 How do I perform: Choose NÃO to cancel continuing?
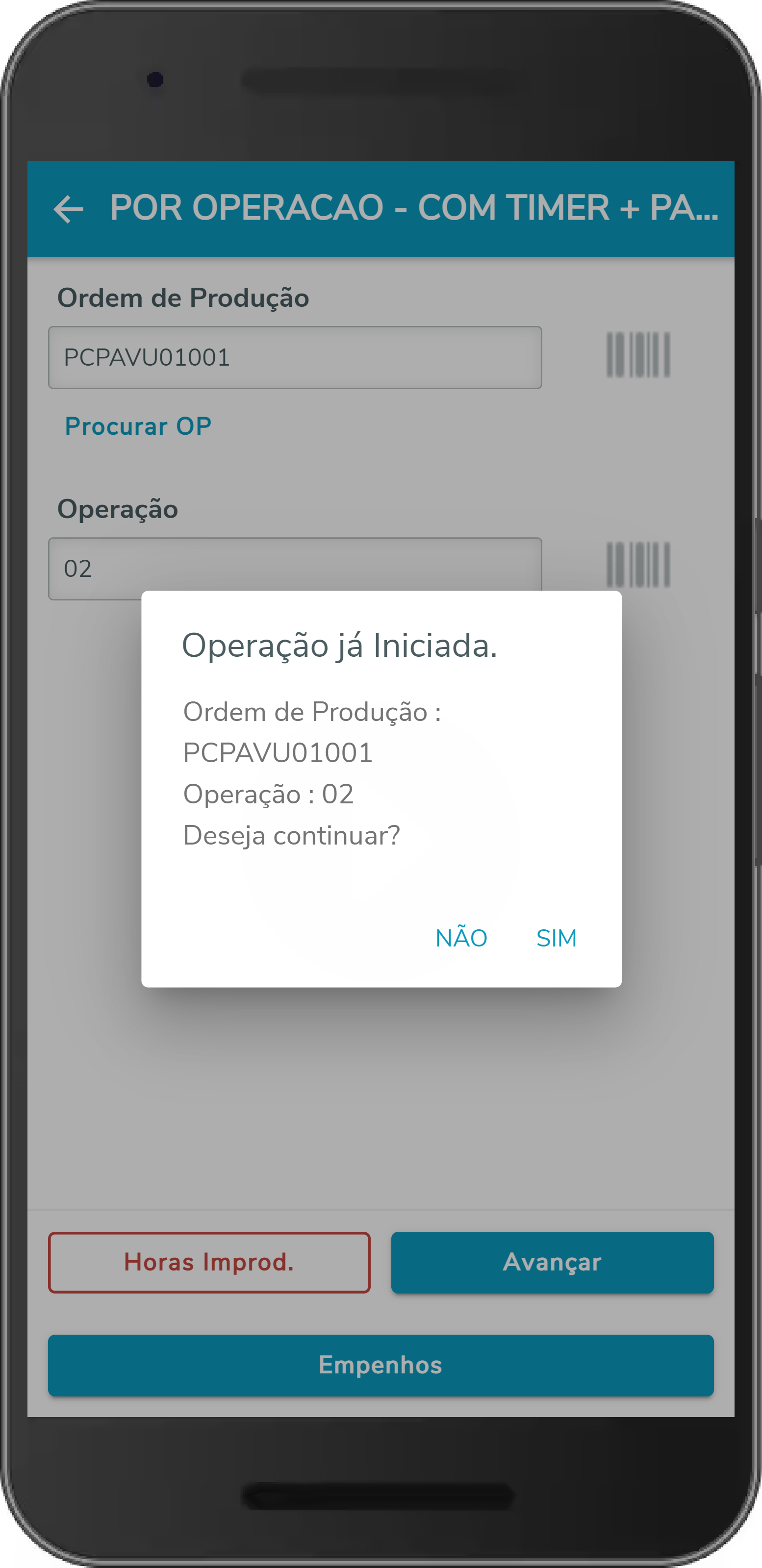click(x=461, y=938)
